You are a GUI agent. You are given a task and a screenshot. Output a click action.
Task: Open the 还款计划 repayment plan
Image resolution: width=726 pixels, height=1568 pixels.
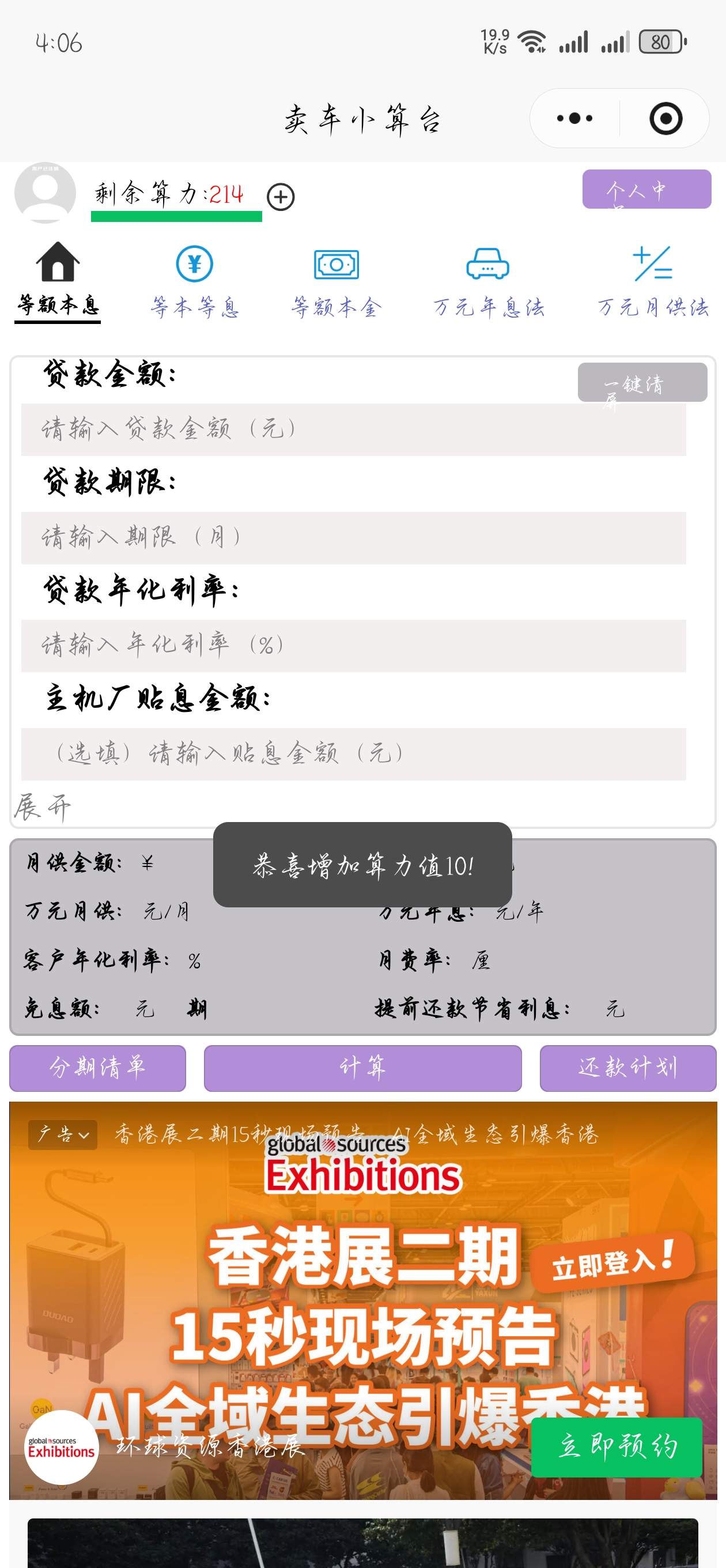[x=627, y=1068]
